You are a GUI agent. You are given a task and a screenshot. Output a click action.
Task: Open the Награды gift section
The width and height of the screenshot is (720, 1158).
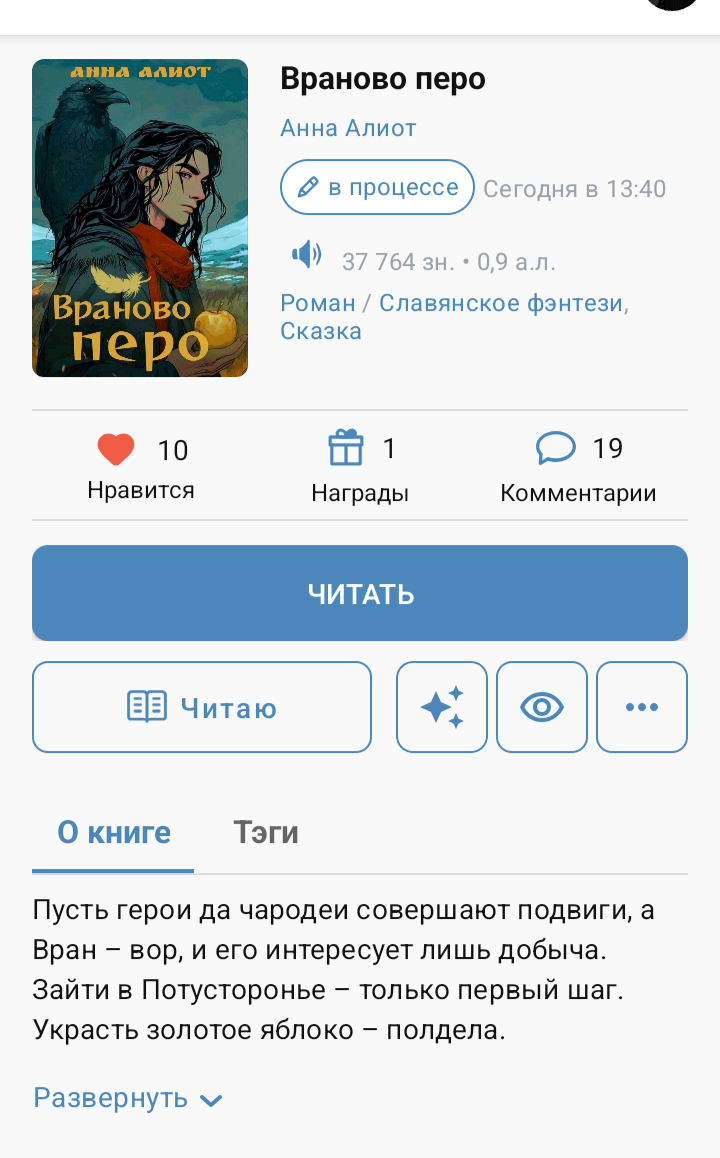(346, 448)
